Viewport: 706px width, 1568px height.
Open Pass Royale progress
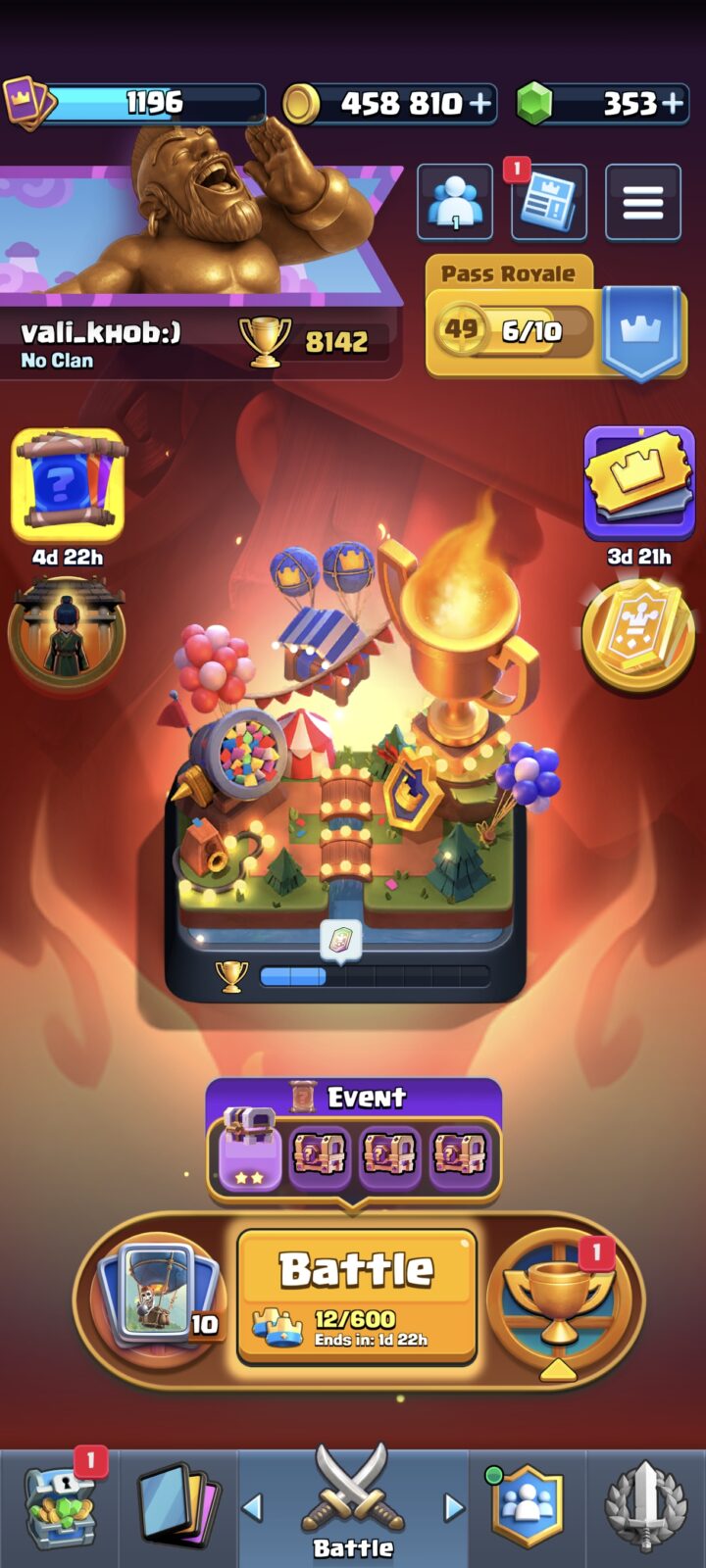[x=556, y=318]
